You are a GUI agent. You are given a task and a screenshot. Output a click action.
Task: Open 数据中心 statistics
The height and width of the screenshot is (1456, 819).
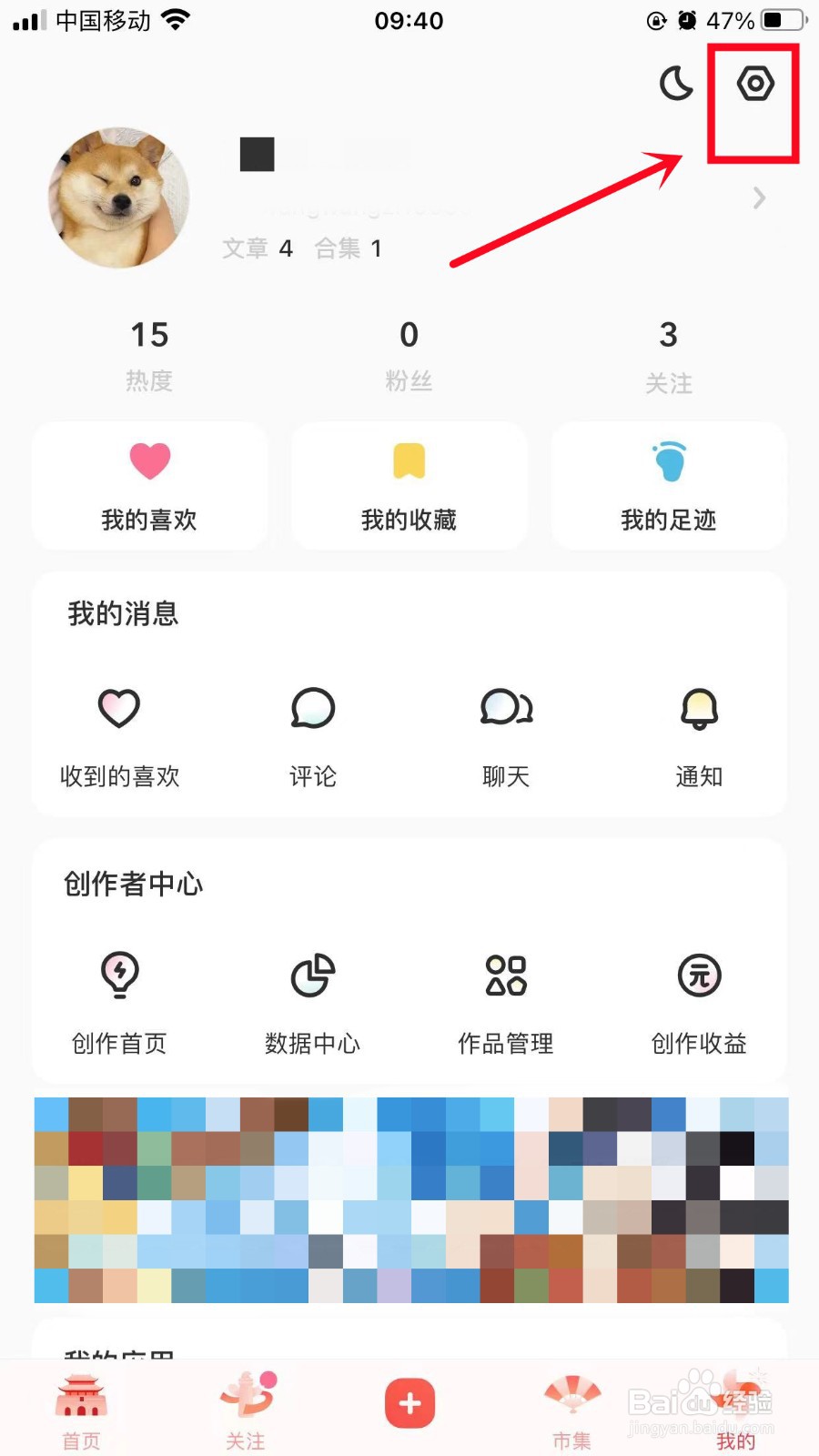tap(312, 1001)
